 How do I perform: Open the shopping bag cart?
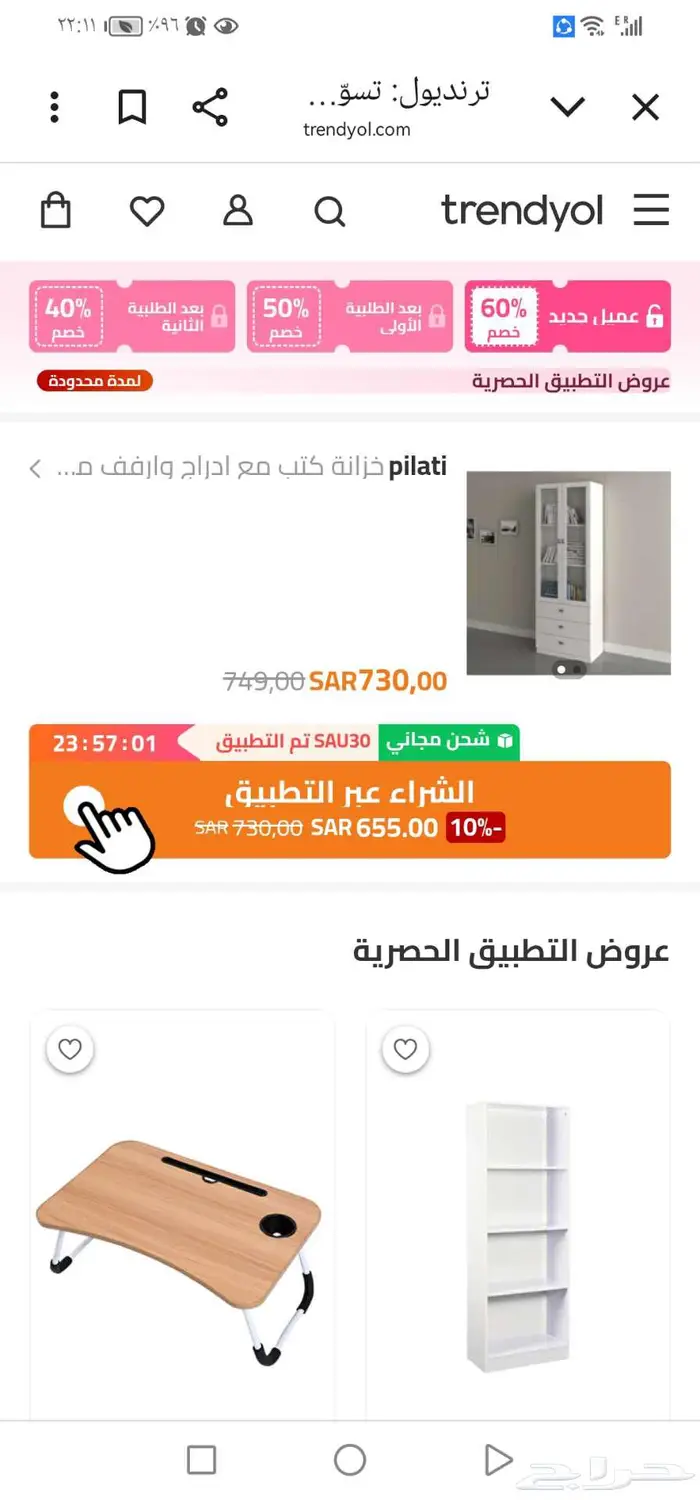56,211
